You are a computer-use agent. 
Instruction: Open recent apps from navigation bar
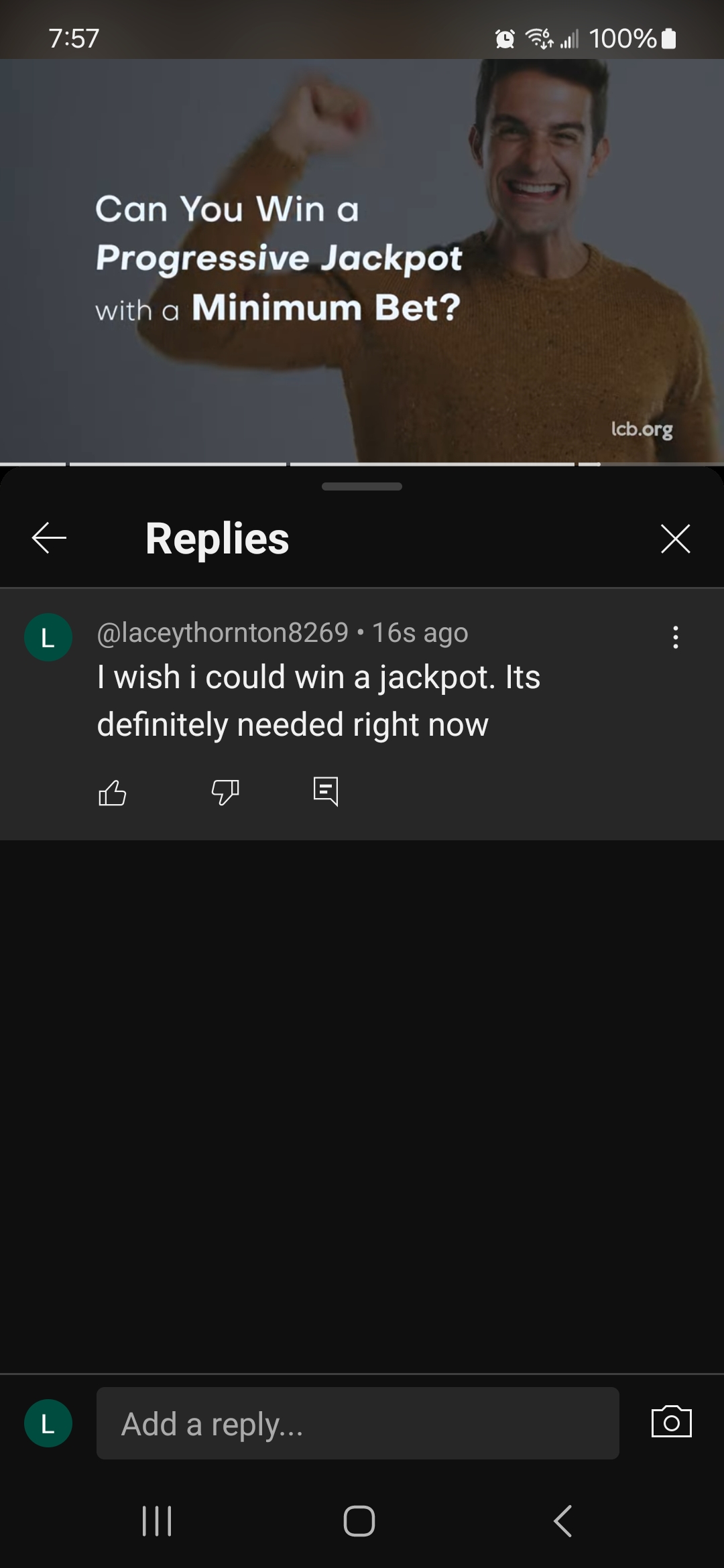coord(158,1520)
